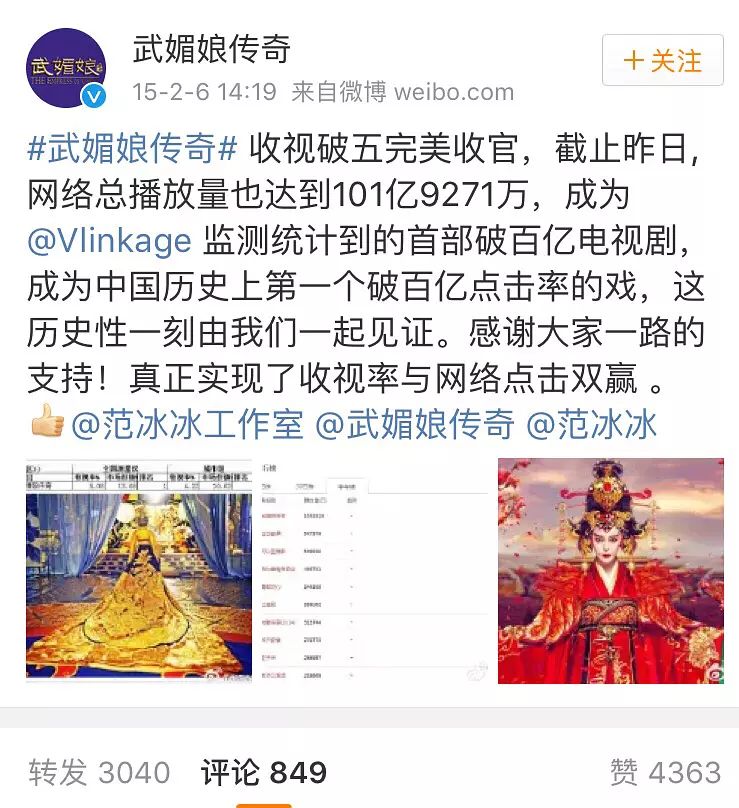Open the red empress costume photo

tap(611, 571)
